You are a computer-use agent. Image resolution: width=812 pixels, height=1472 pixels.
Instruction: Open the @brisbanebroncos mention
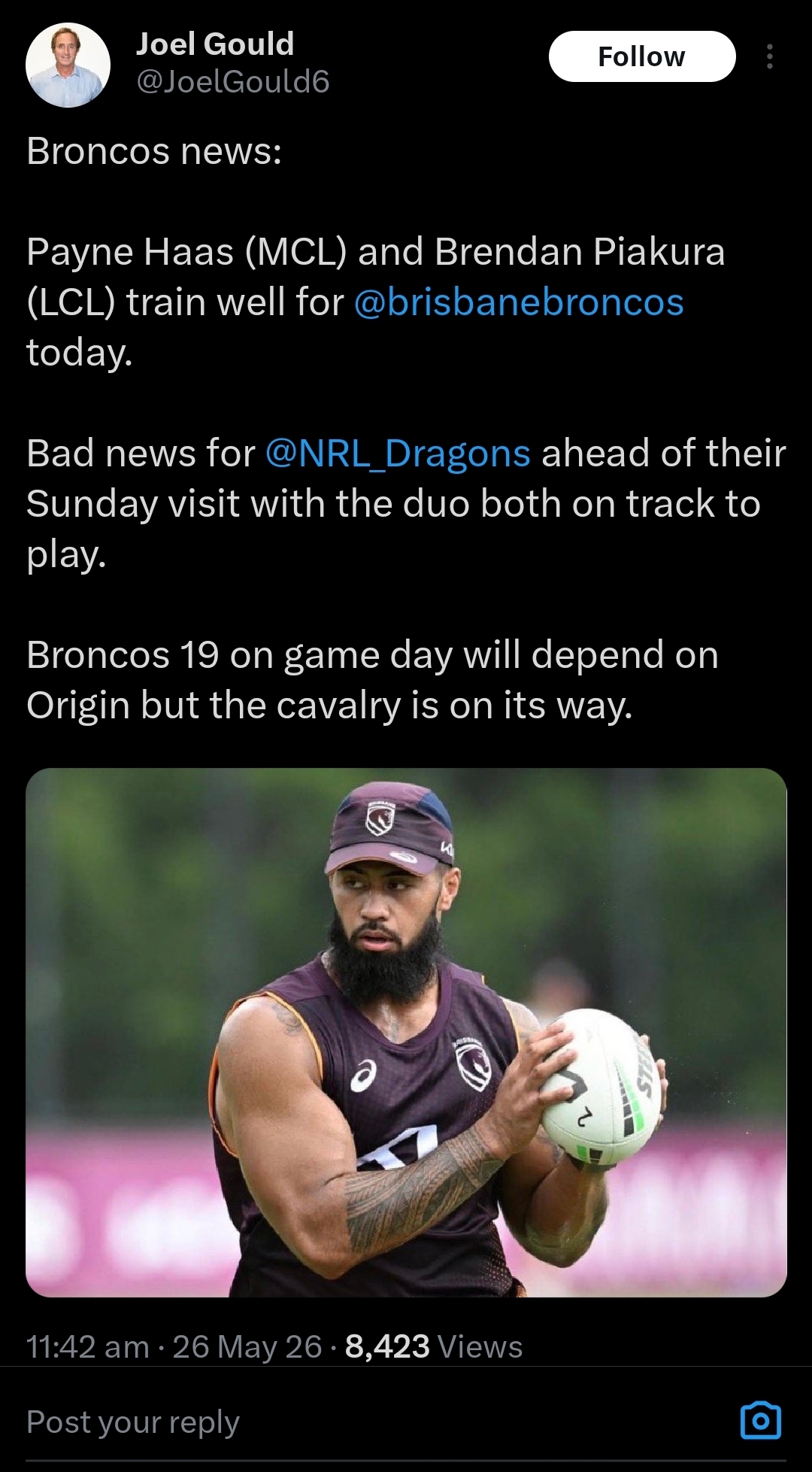tap(518, 302)
